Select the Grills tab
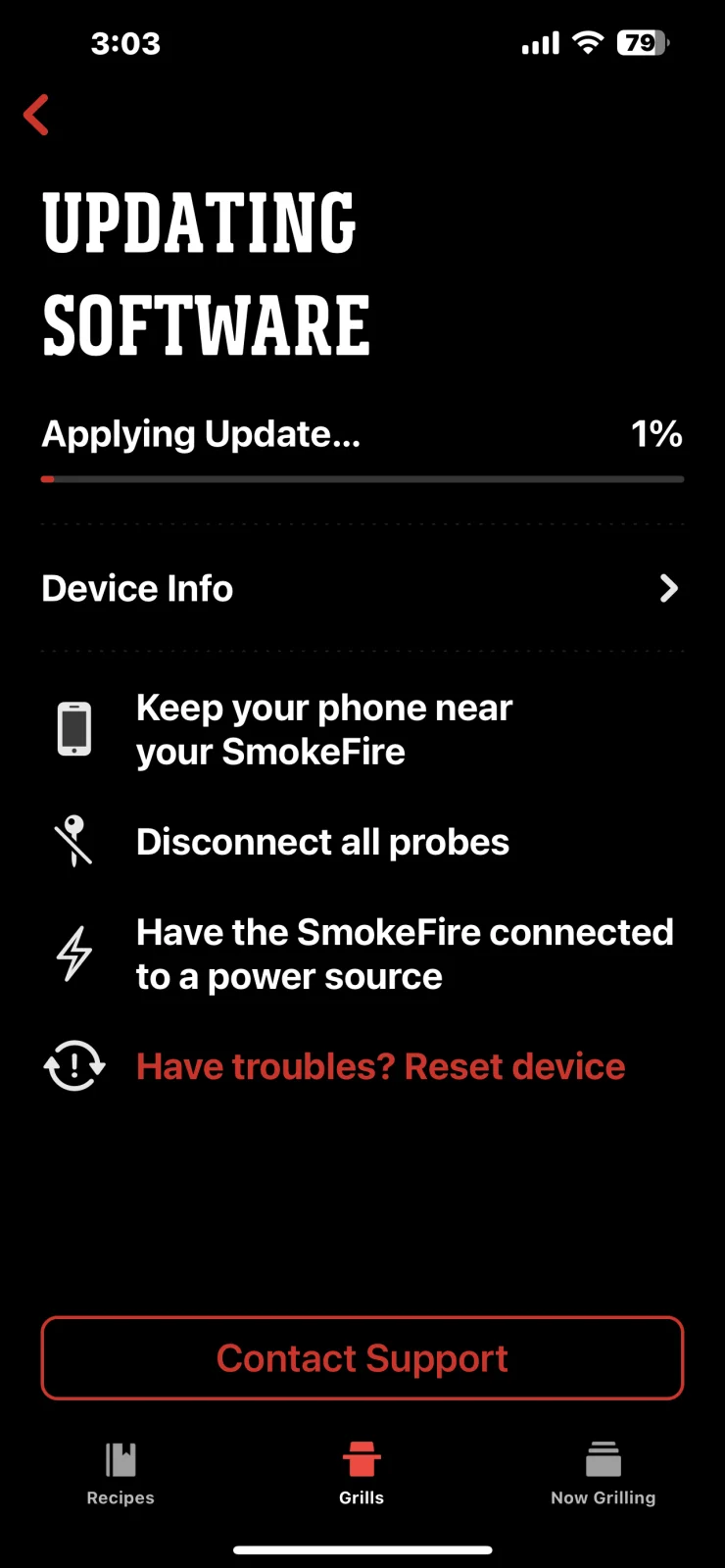Viewport: 725px width, 1568px height. point(362,1473)
